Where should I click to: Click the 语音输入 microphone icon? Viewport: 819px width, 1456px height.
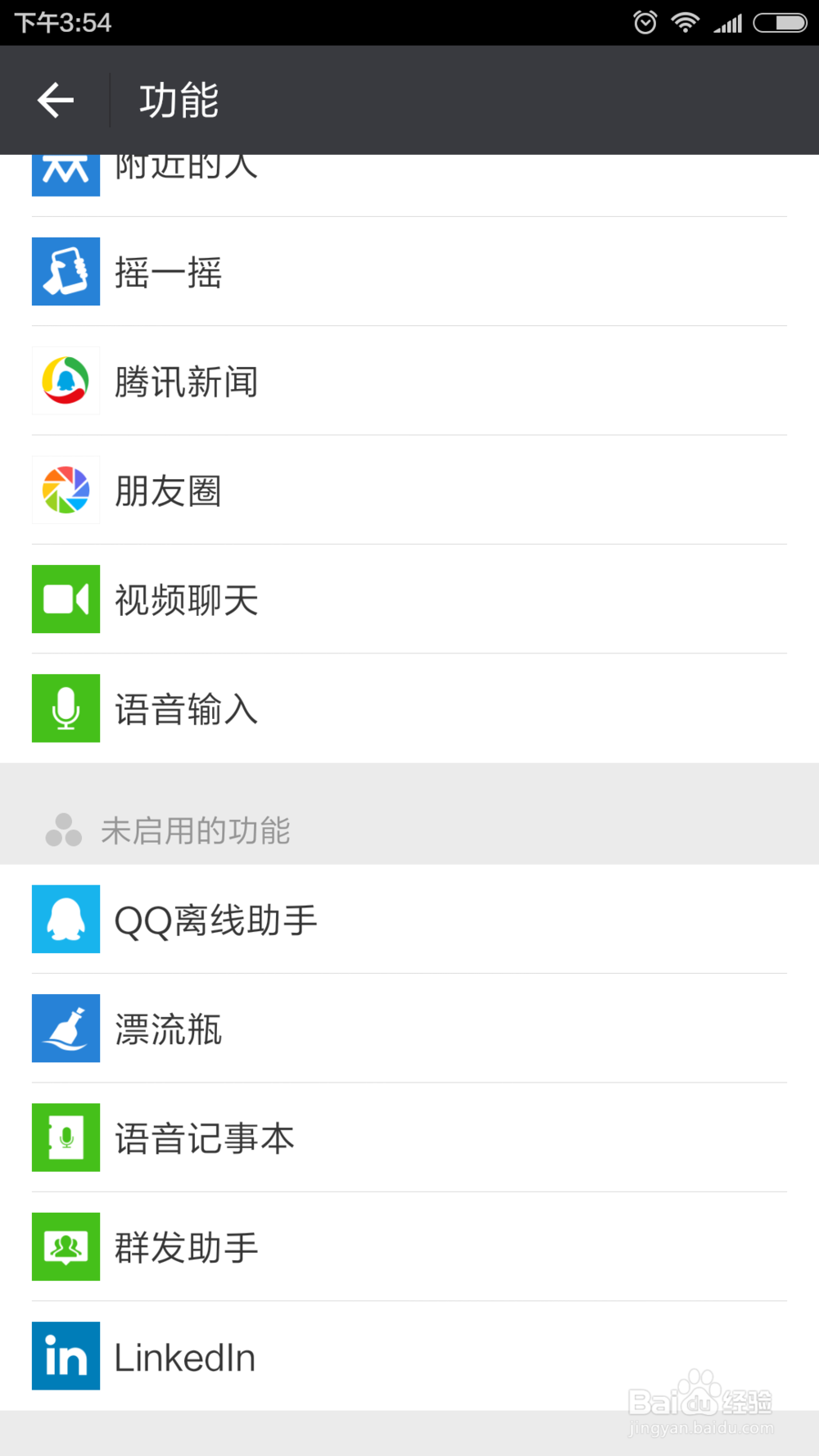(x=66, y=708)
